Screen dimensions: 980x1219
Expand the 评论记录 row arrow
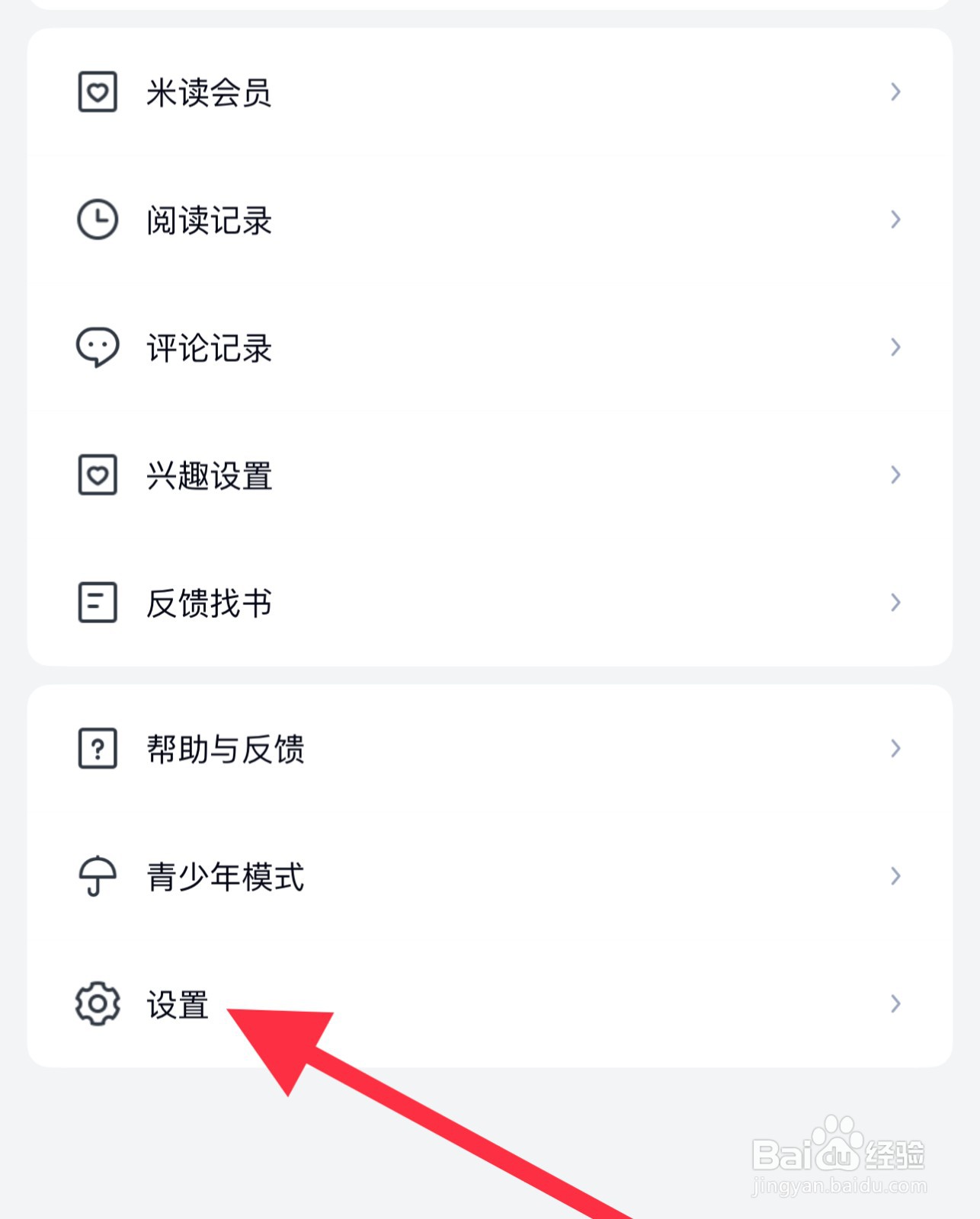(896, 347)
